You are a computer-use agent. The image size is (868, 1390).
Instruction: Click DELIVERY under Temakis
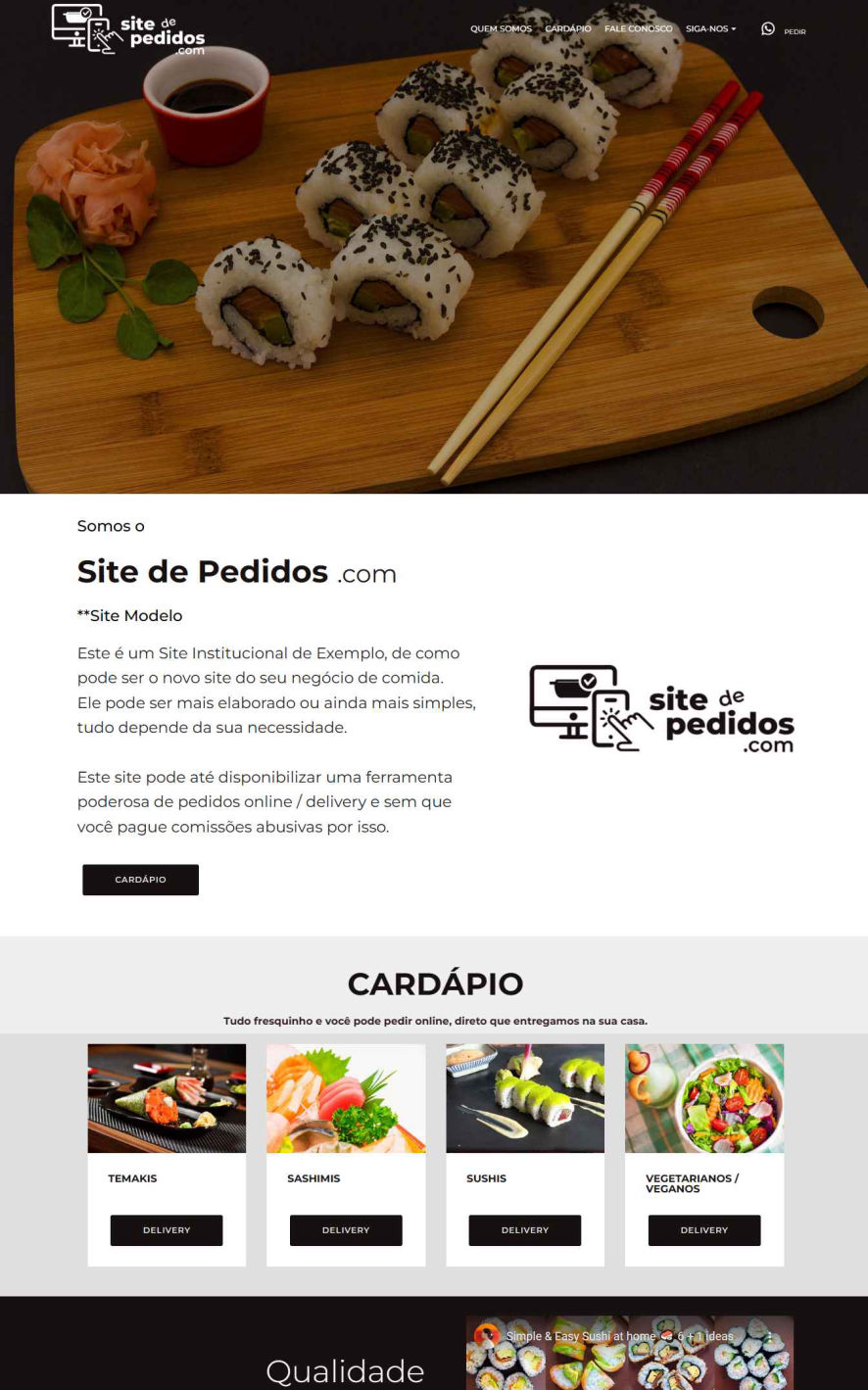tap(167, 1229)
